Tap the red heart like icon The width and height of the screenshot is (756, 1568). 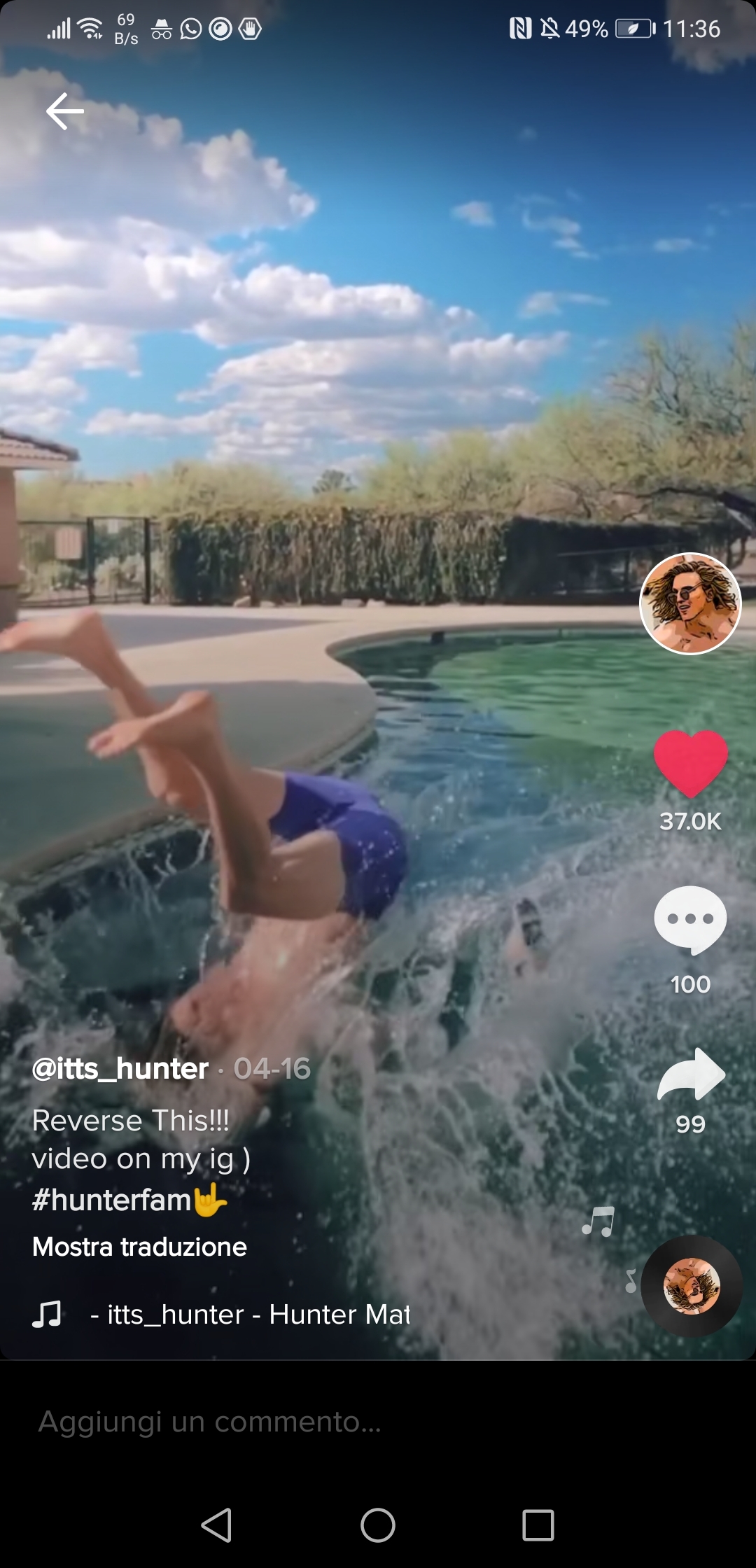click(690, 763)
